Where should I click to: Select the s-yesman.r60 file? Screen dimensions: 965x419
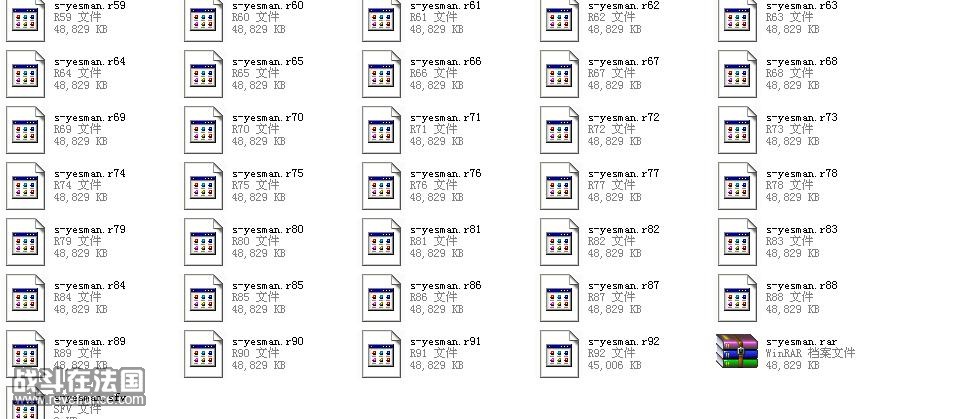[203, 22]
